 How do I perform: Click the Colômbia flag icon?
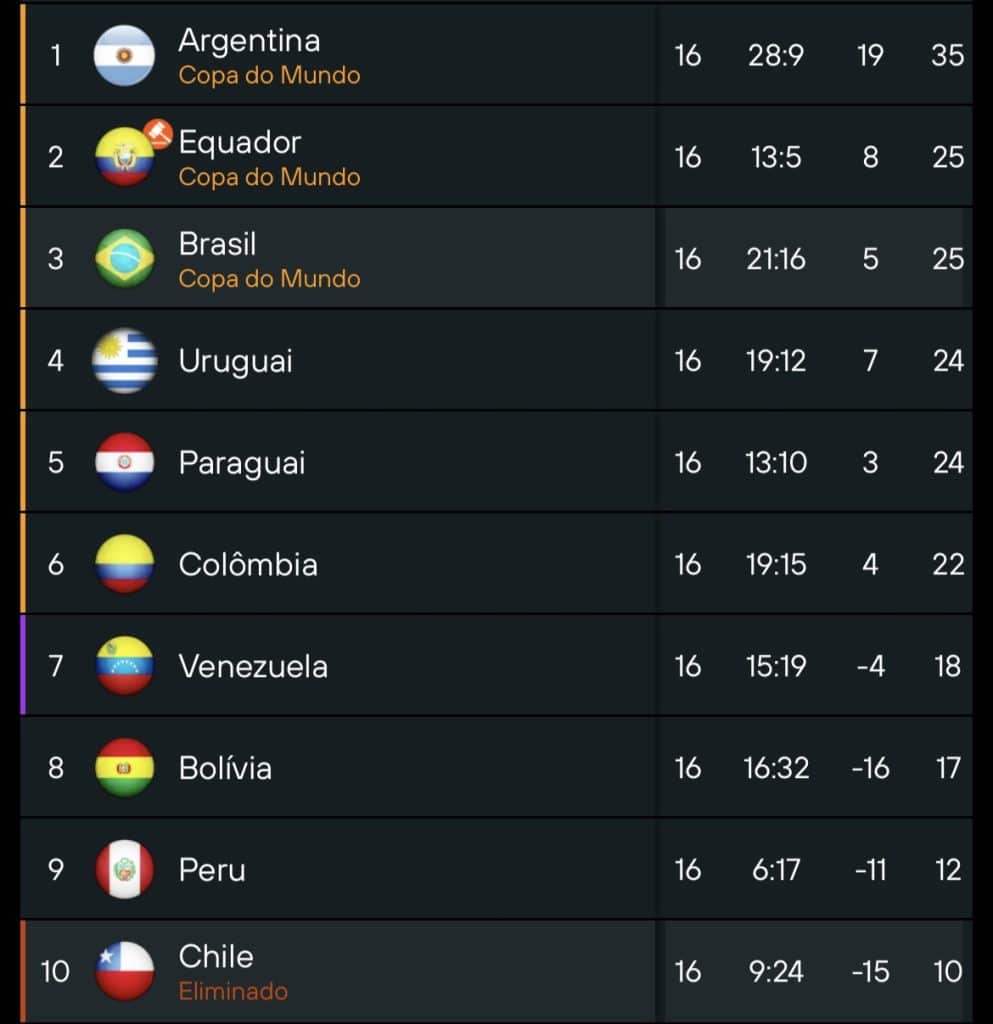pos(124,564)
